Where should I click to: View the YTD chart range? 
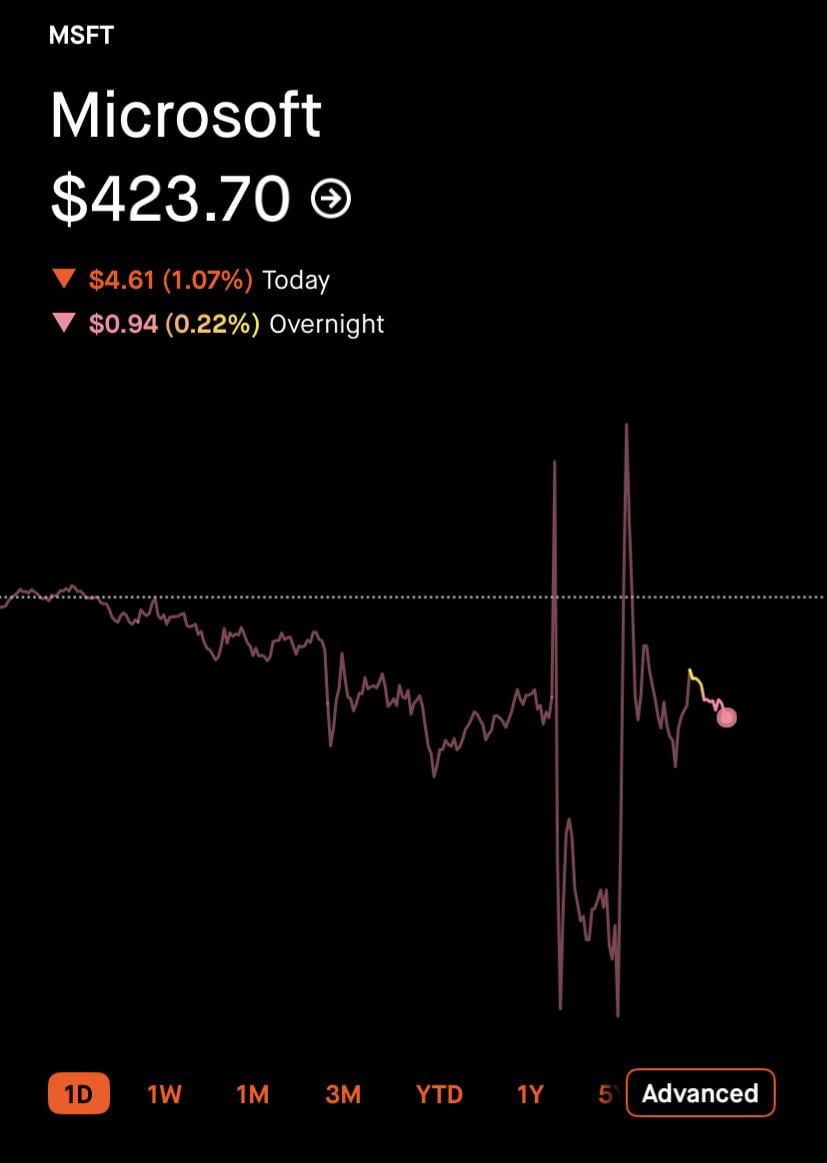(x=439, y=1094)
